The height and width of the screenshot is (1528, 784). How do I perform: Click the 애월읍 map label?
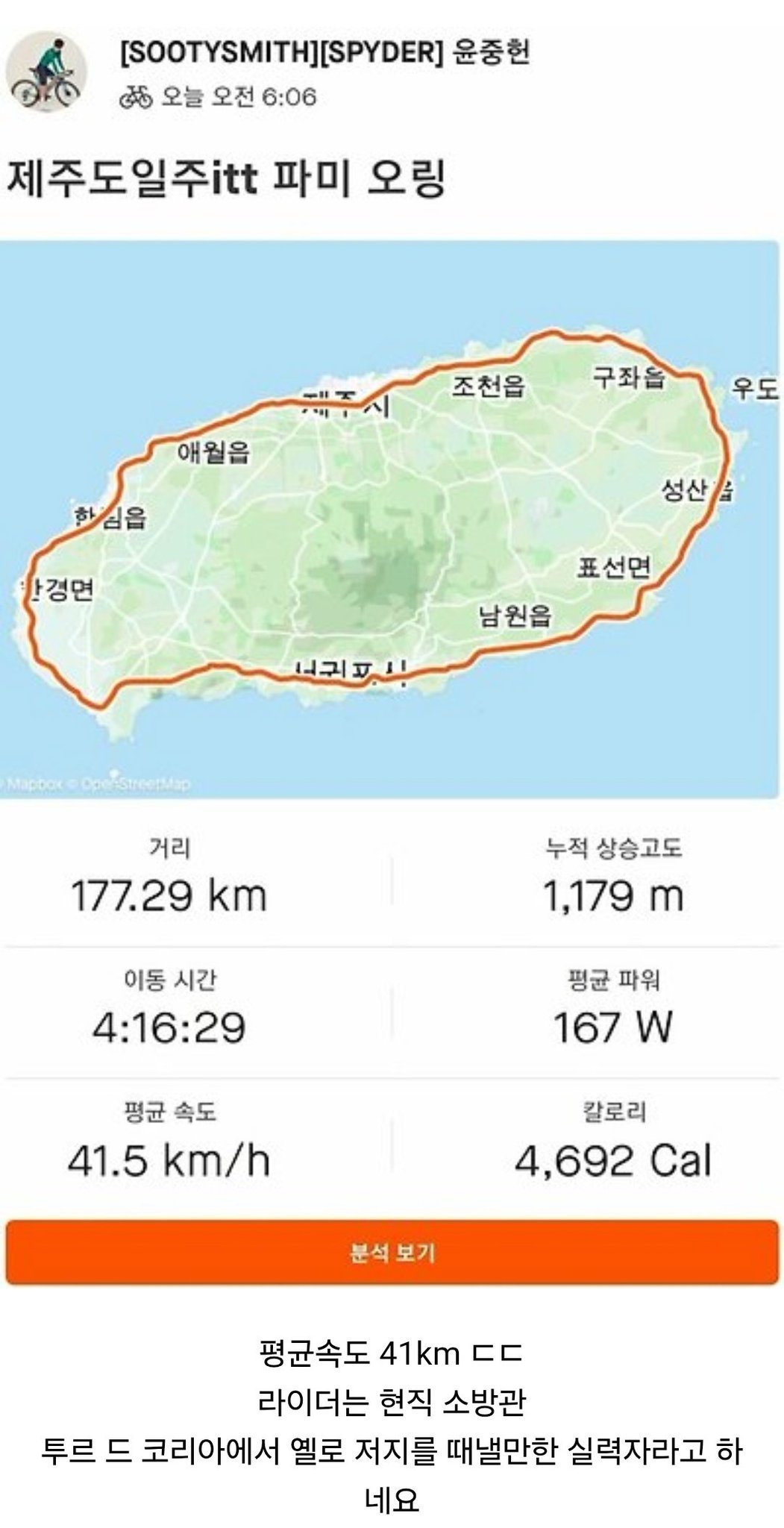click(215, 453)
